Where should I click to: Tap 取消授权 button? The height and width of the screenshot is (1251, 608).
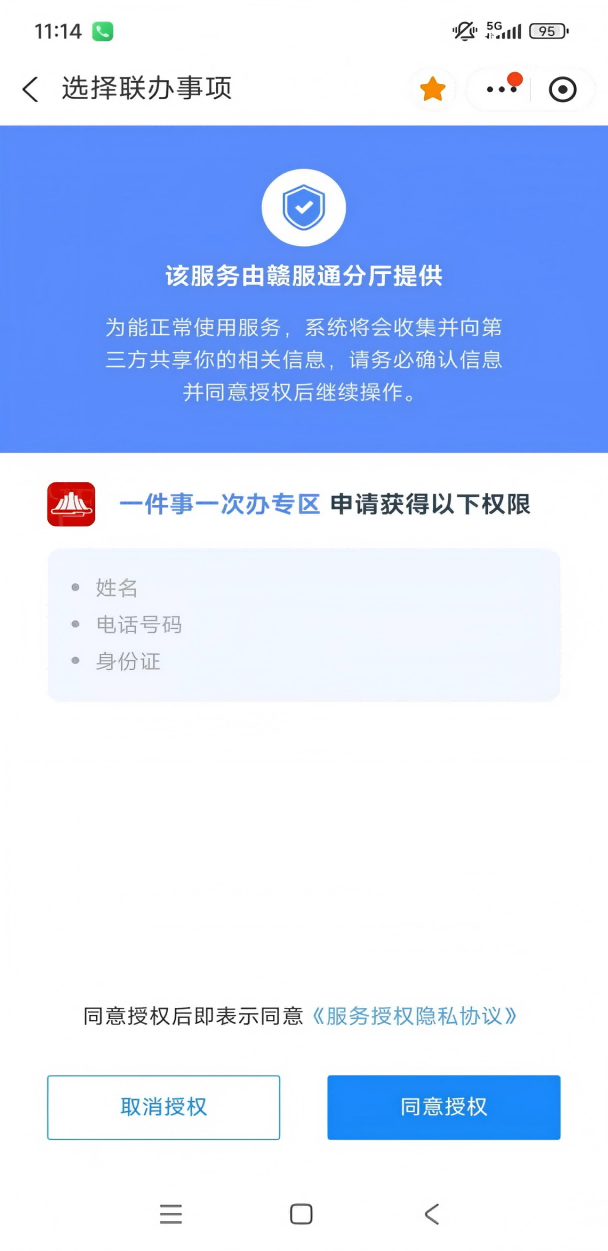point(163,1107)
